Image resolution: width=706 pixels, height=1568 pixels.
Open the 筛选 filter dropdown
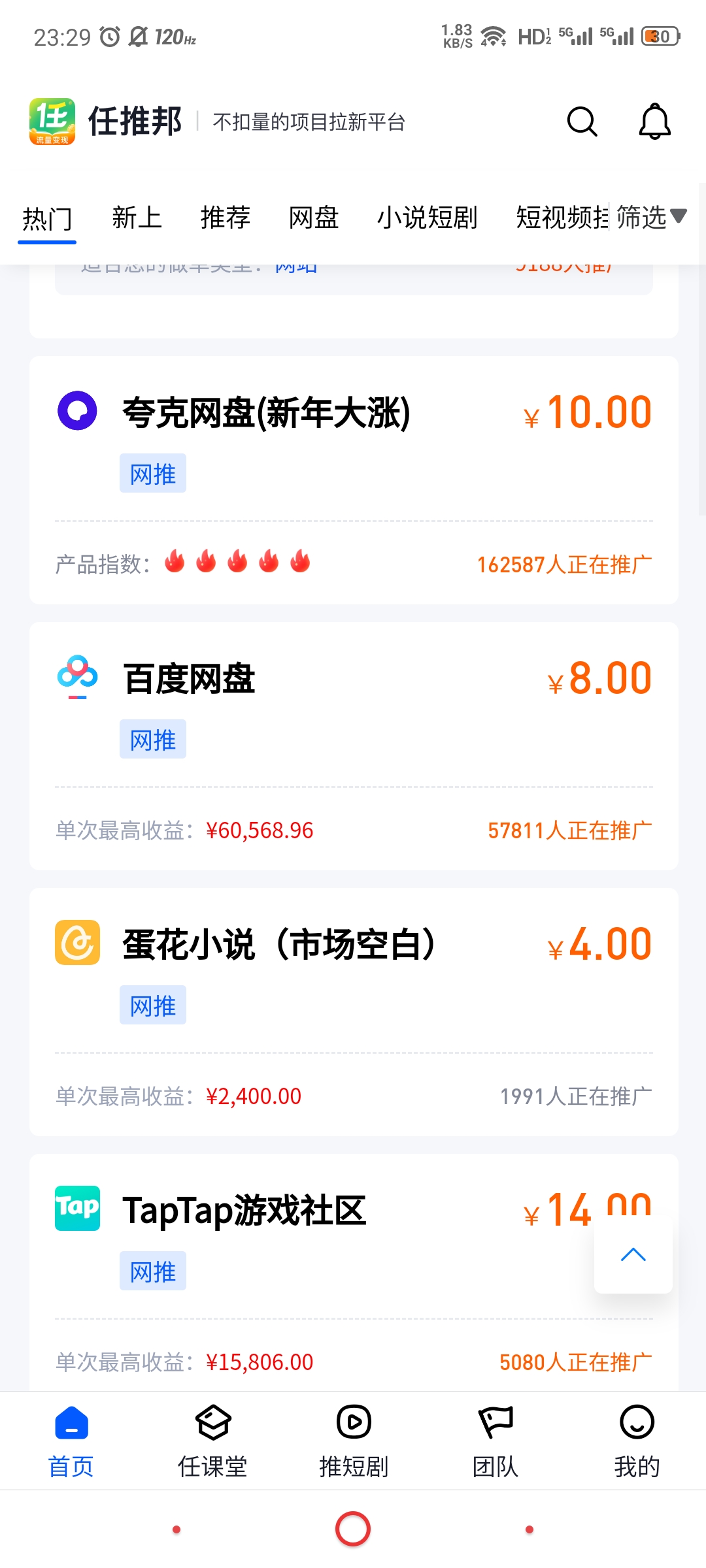point(651,218)
